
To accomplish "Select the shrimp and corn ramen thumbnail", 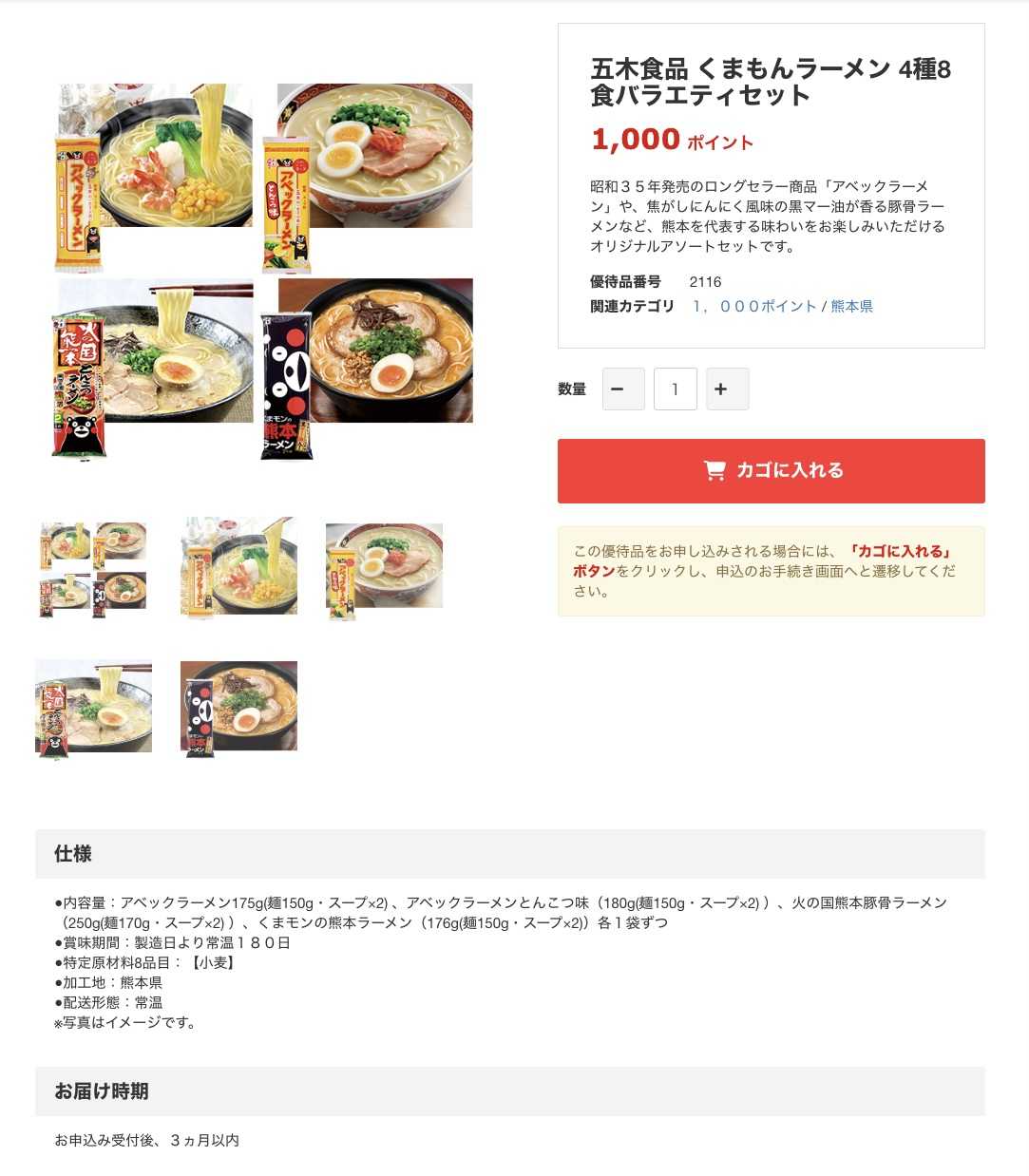I will point(238,570).
